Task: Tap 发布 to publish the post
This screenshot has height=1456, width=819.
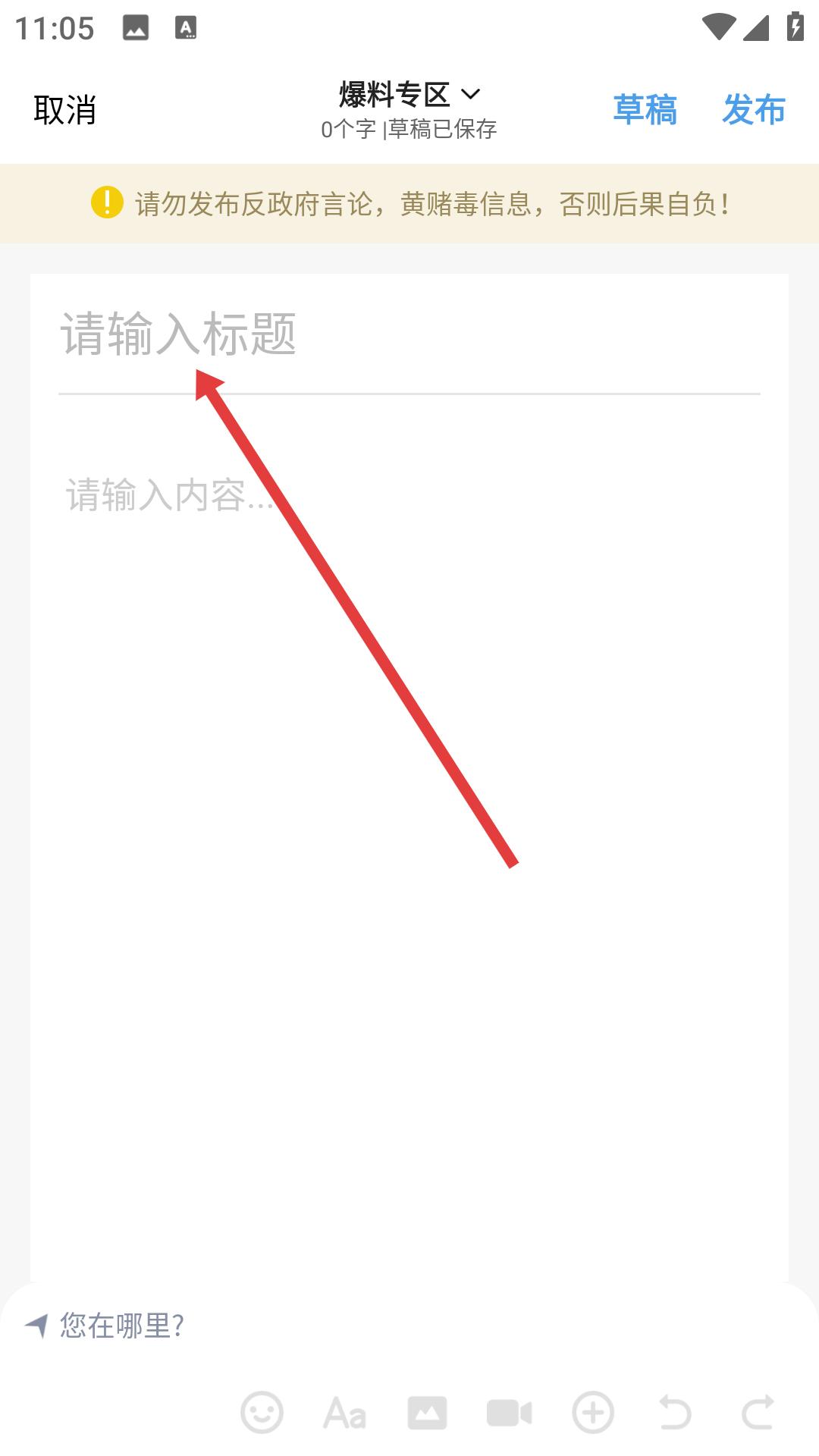Action: tap(754, 109)
